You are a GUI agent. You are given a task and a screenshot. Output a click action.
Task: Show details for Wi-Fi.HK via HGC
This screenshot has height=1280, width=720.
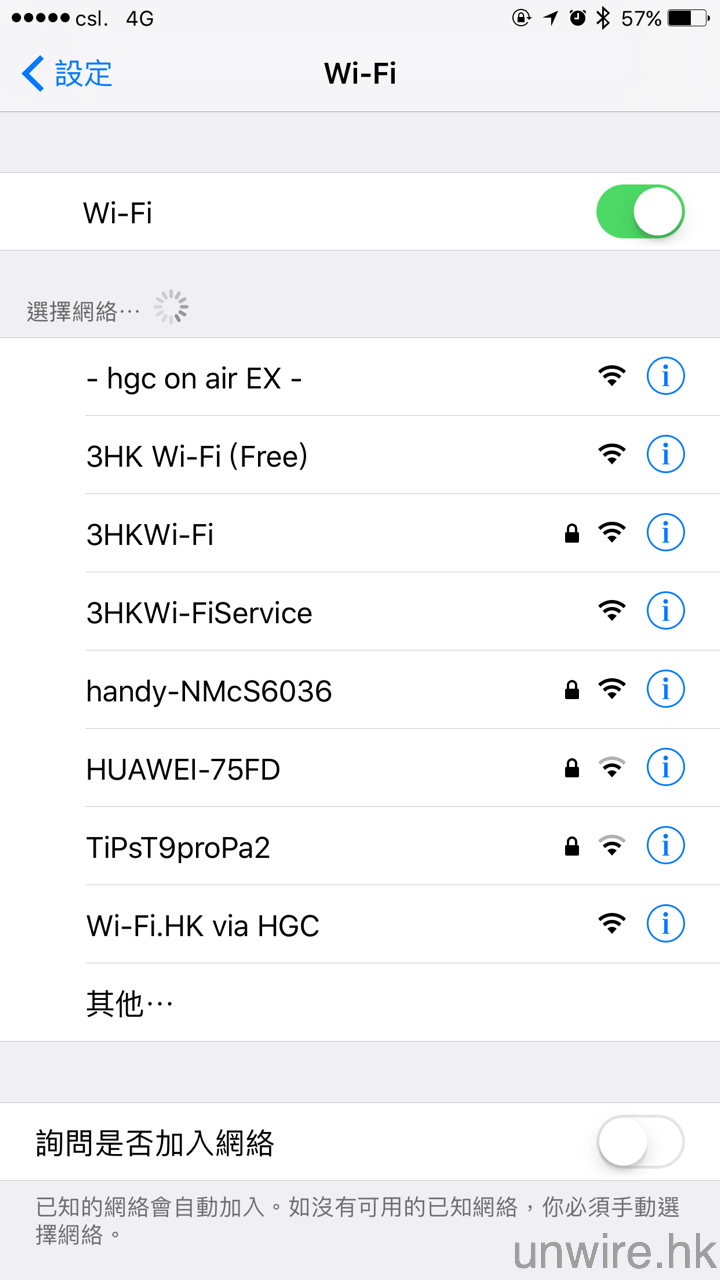tap(666, 924)
